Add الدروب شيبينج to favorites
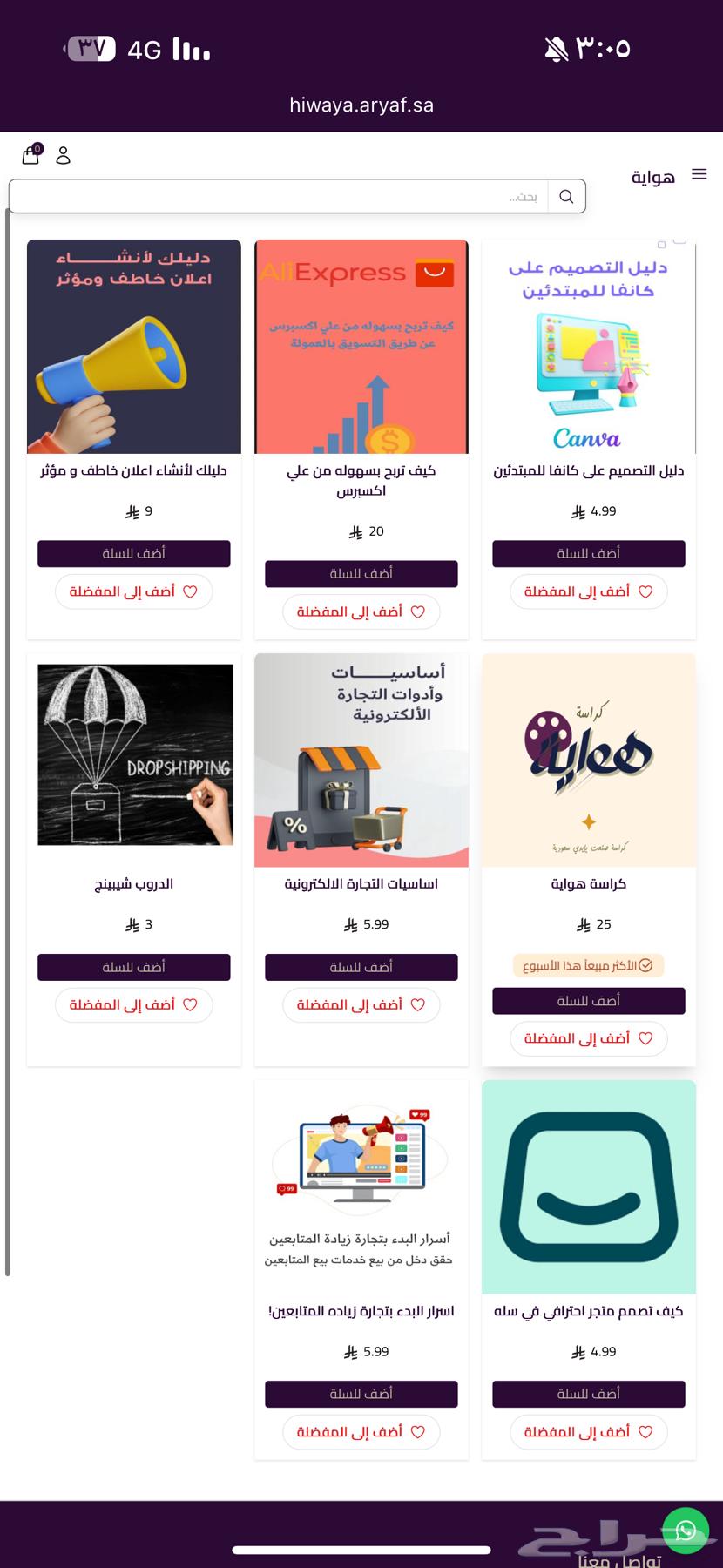Image resolution: width=723 pixels, height=1568 pixels. click(x=133, y=1004)
